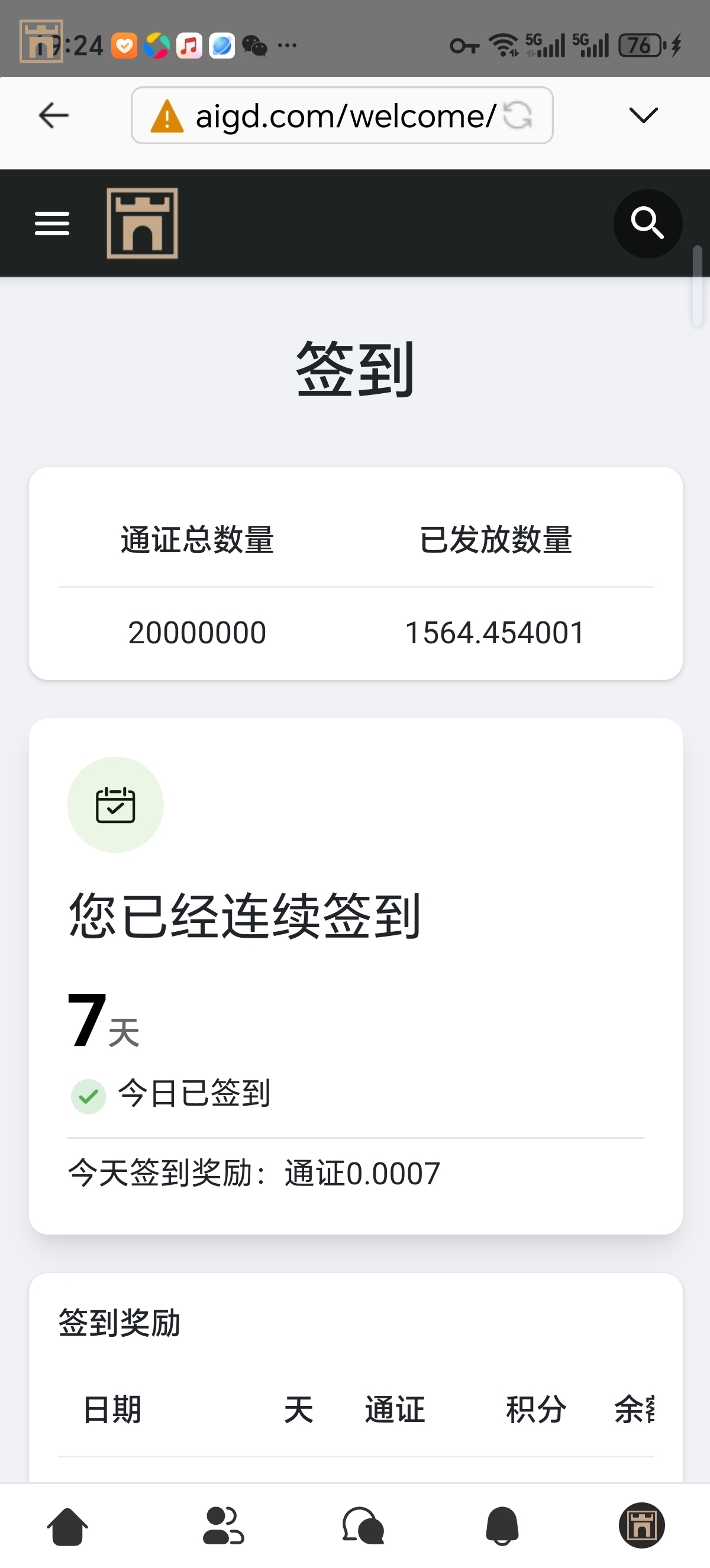Open the chat messages tab
The width and height of the screenshot is (710, 1568).
[363, 1526]
